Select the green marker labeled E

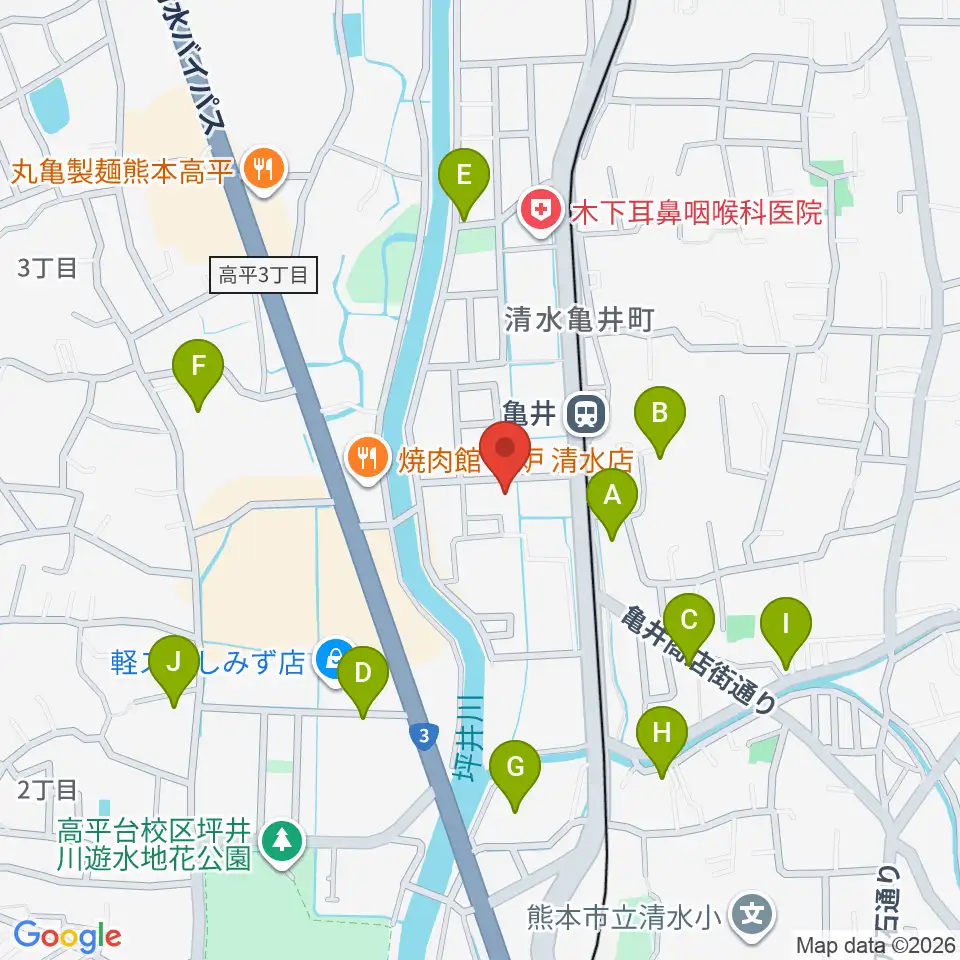tap(463, 184)
